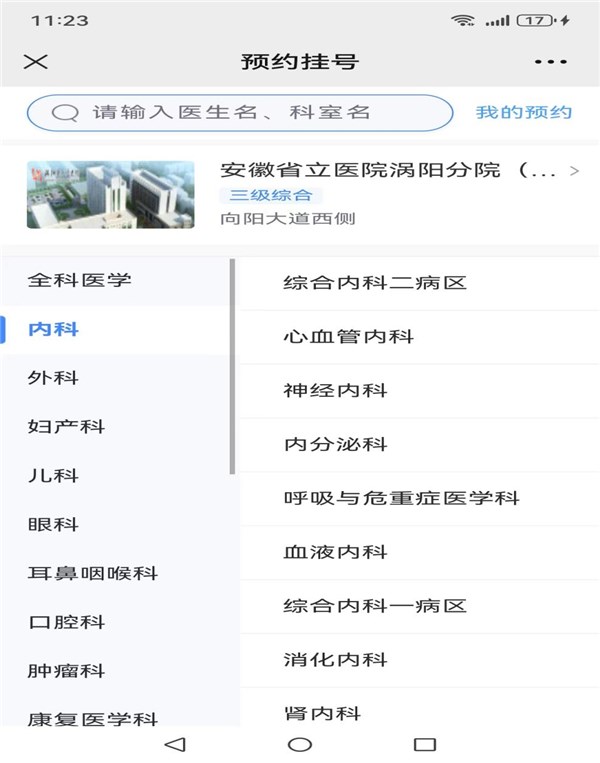Switch to 耳鼻咽喉科 category

pyautogui.click(x=92, y=574)
